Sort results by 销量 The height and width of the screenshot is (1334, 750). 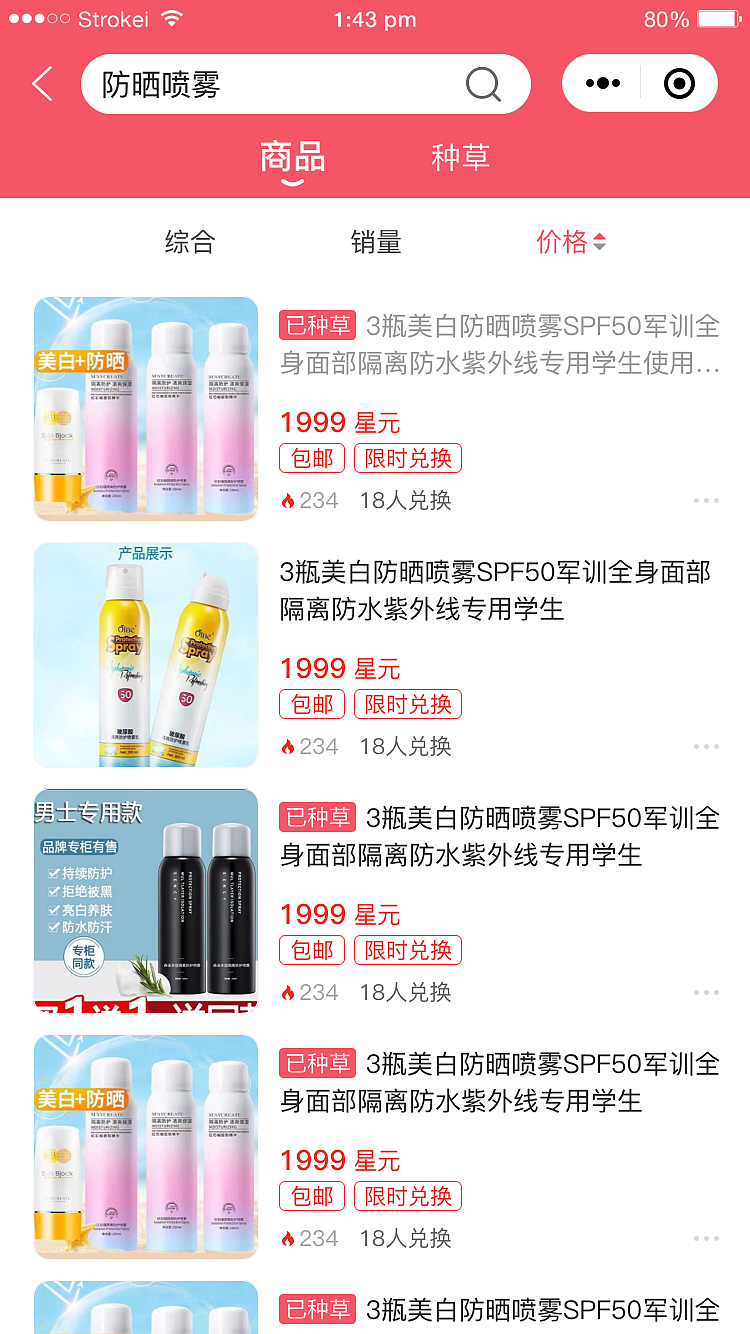point(376,242)
